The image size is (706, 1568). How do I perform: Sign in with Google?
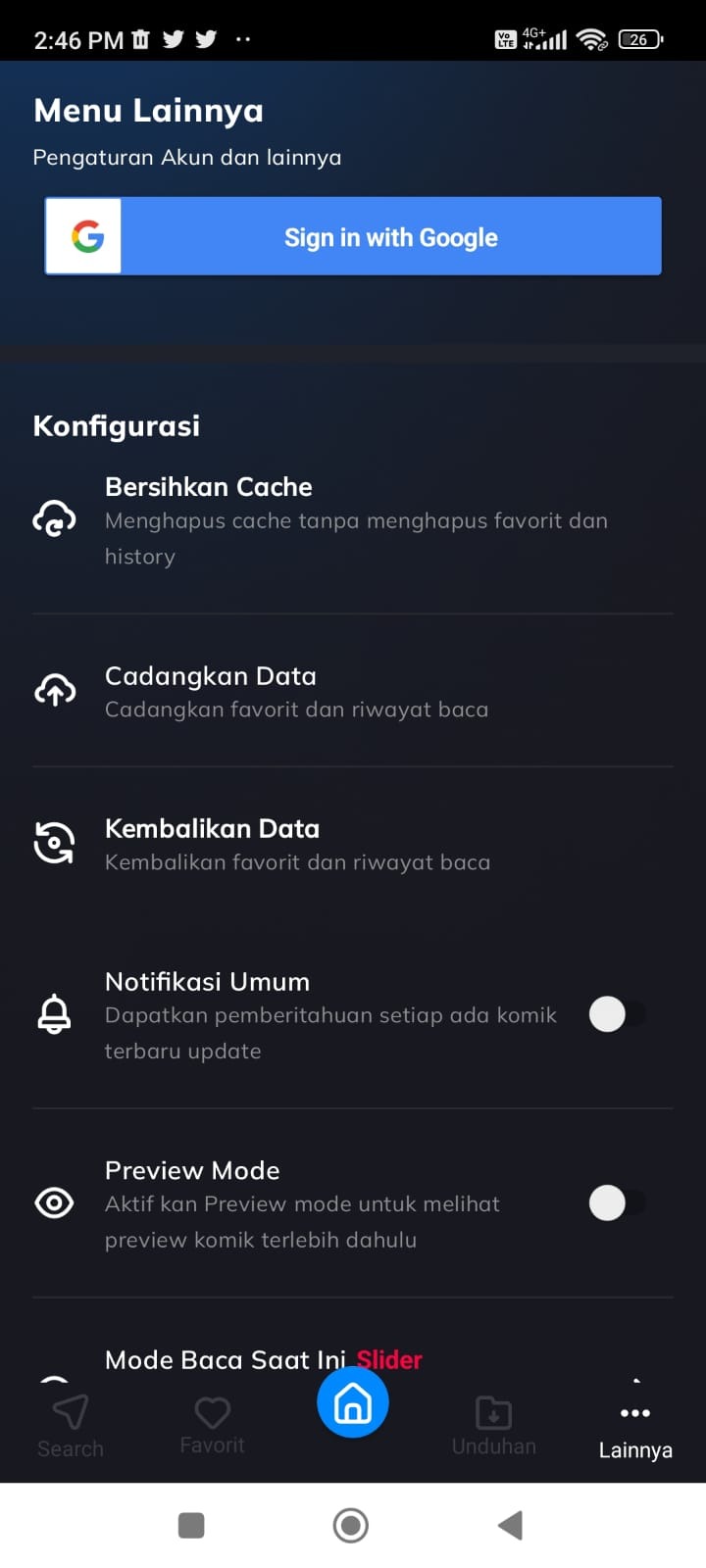(353, 236)
